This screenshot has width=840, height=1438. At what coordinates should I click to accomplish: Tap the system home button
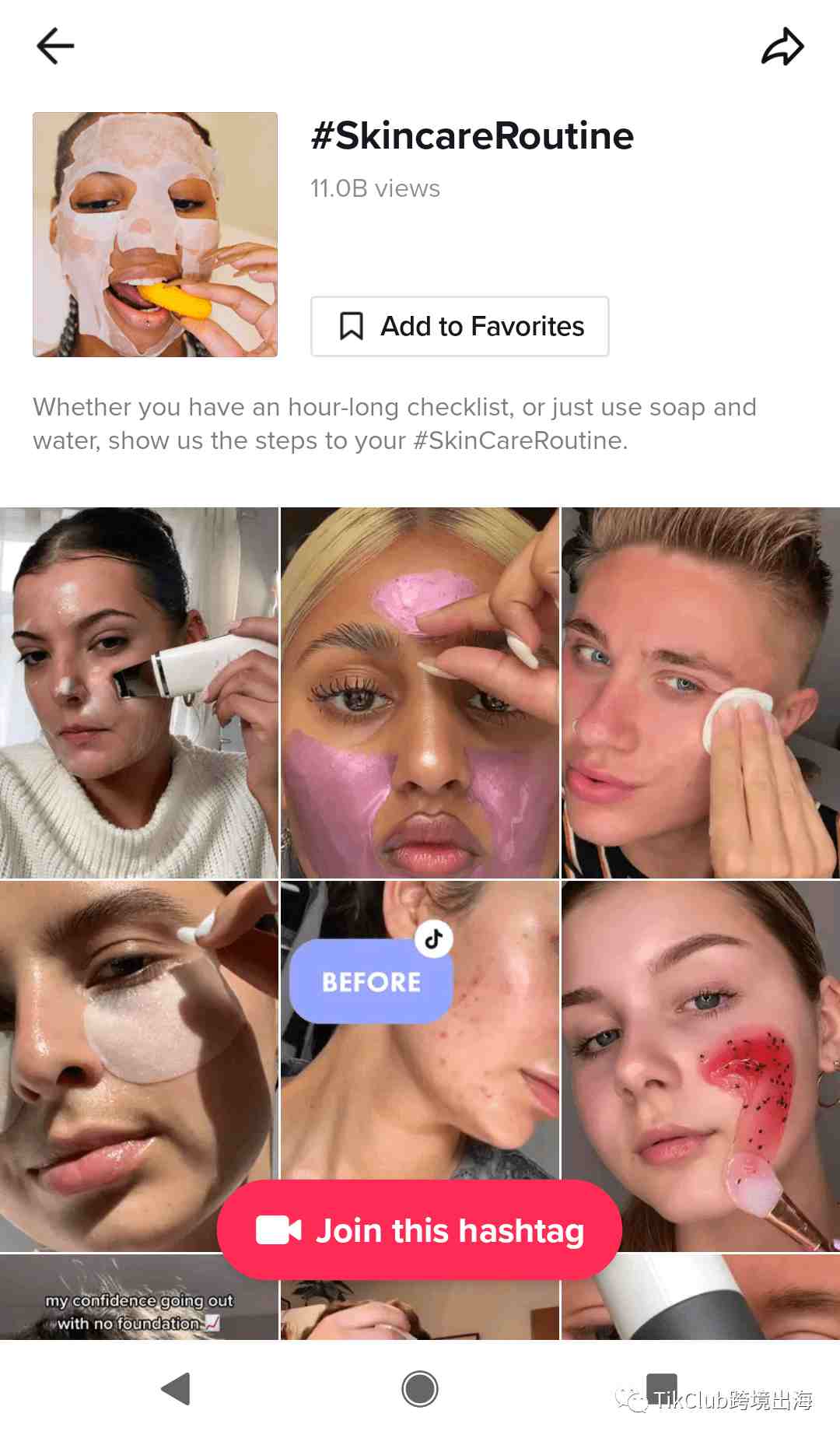[420, 1389]
